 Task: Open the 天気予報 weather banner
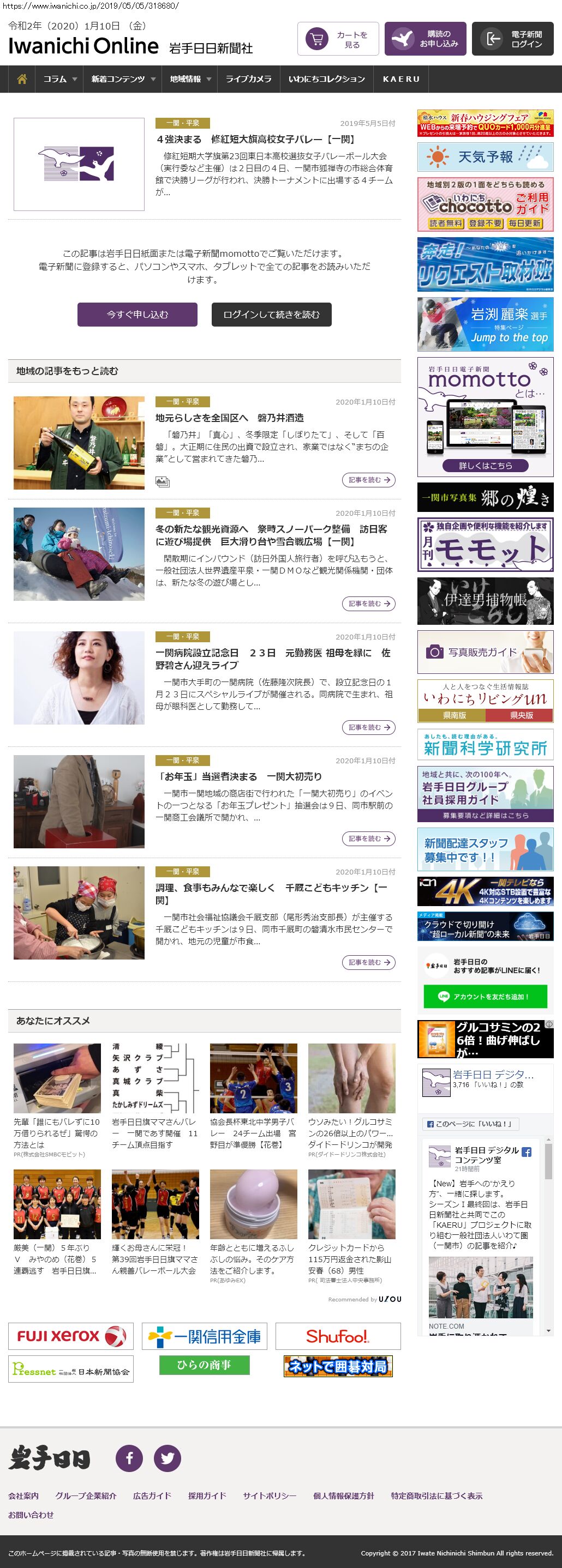(x=485, y=157)
